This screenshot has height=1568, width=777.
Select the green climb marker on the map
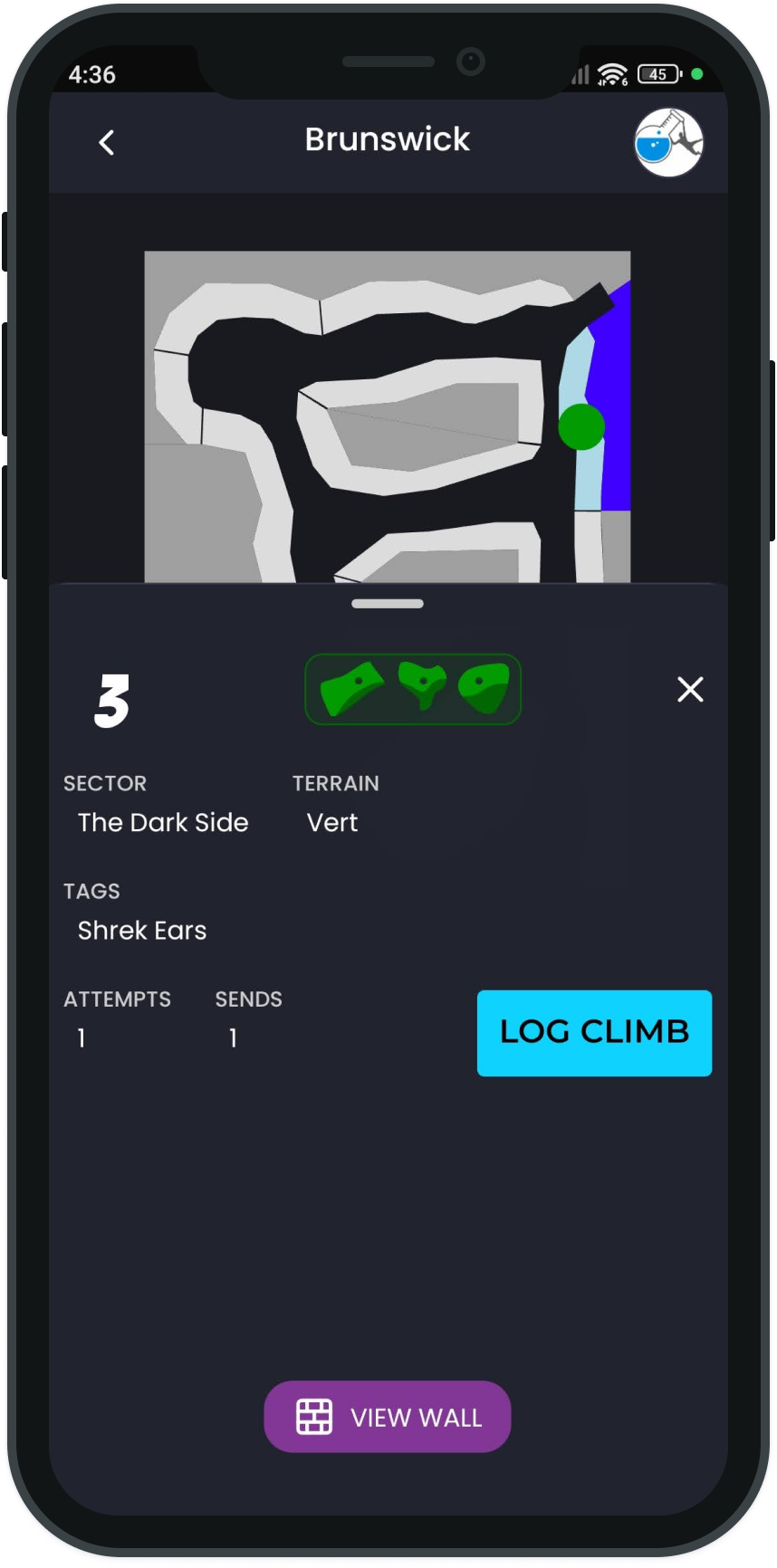[580, 426]
